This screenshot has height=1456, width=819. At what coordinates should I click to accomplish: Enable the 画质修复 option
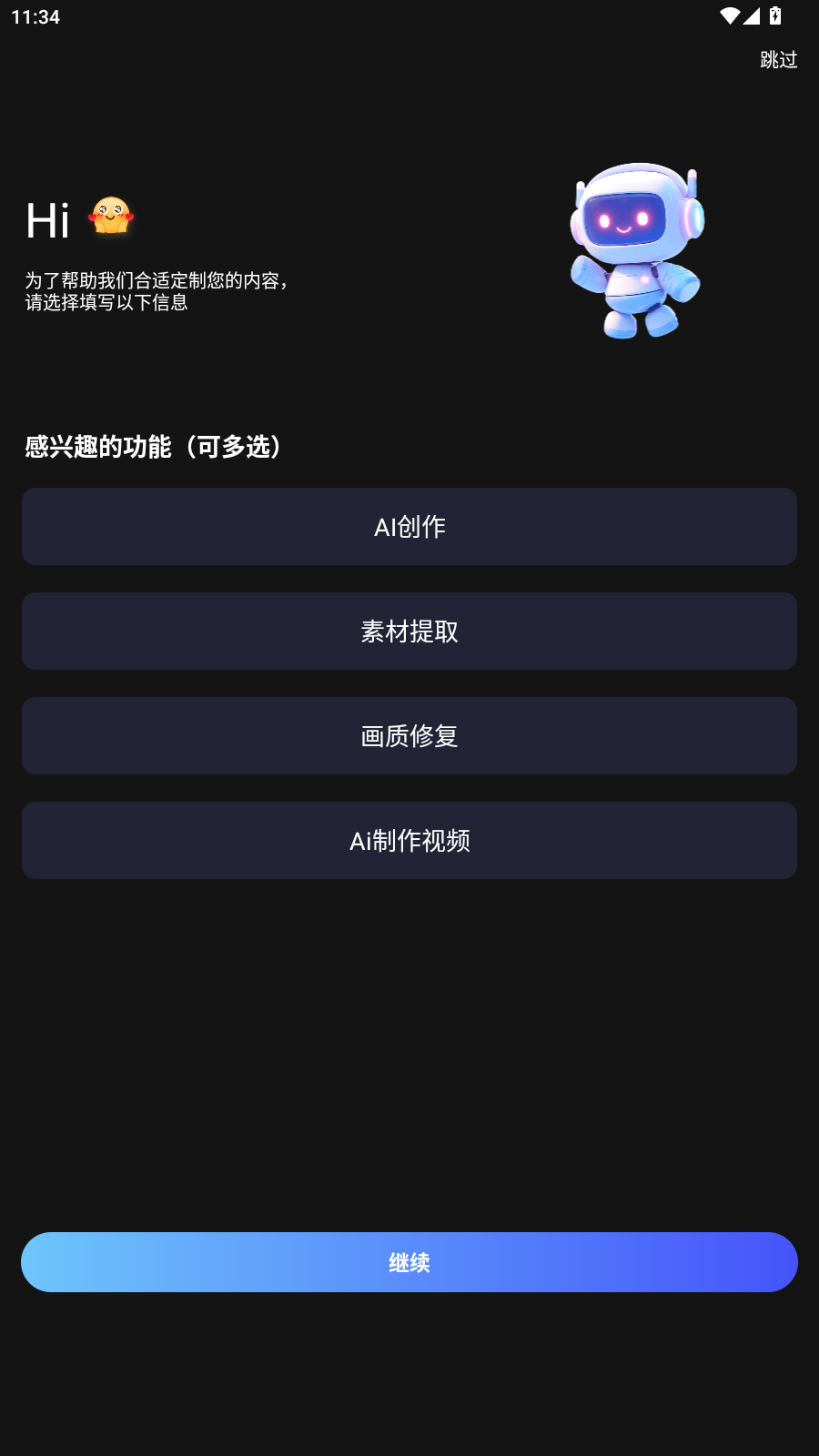coord(409,735)
